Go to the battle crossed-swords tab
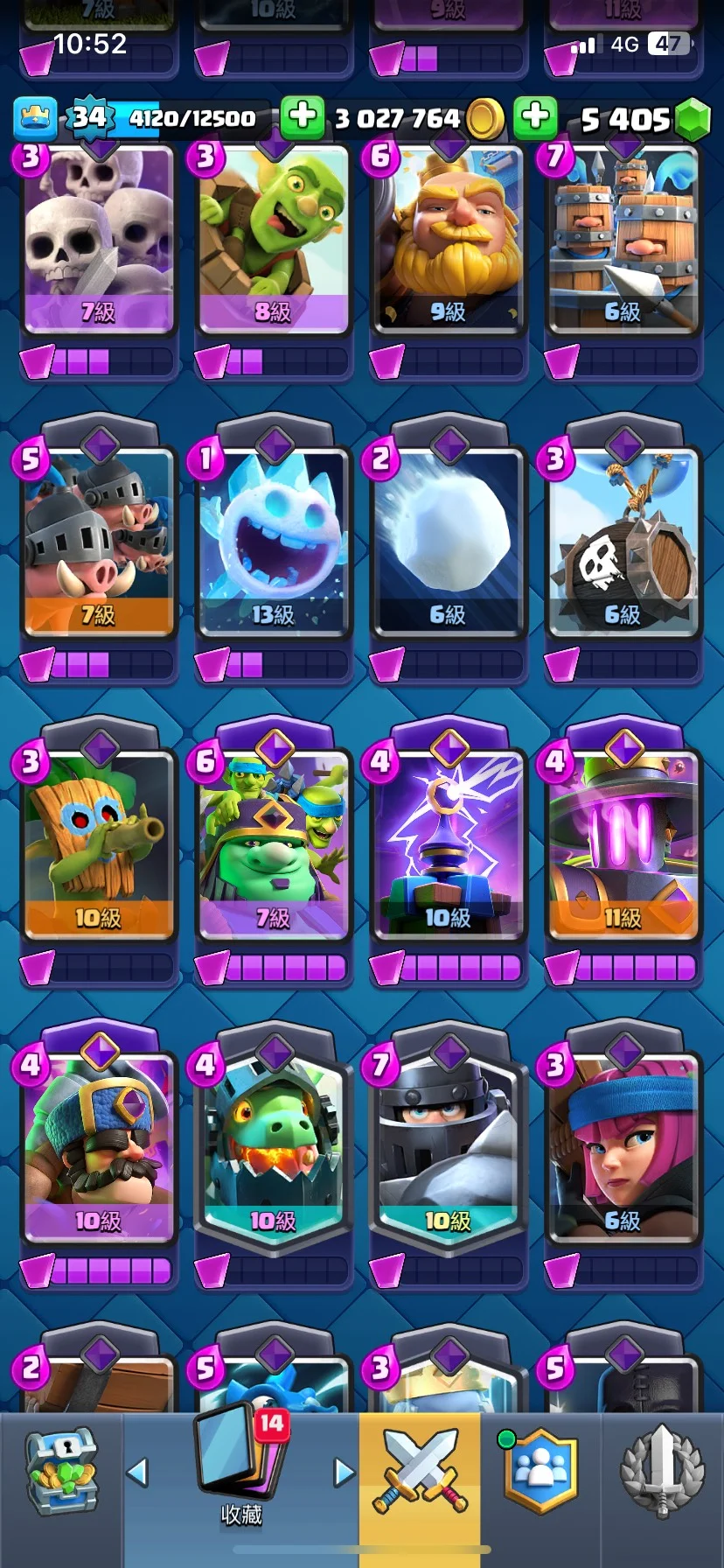 tap(420, 1473)
